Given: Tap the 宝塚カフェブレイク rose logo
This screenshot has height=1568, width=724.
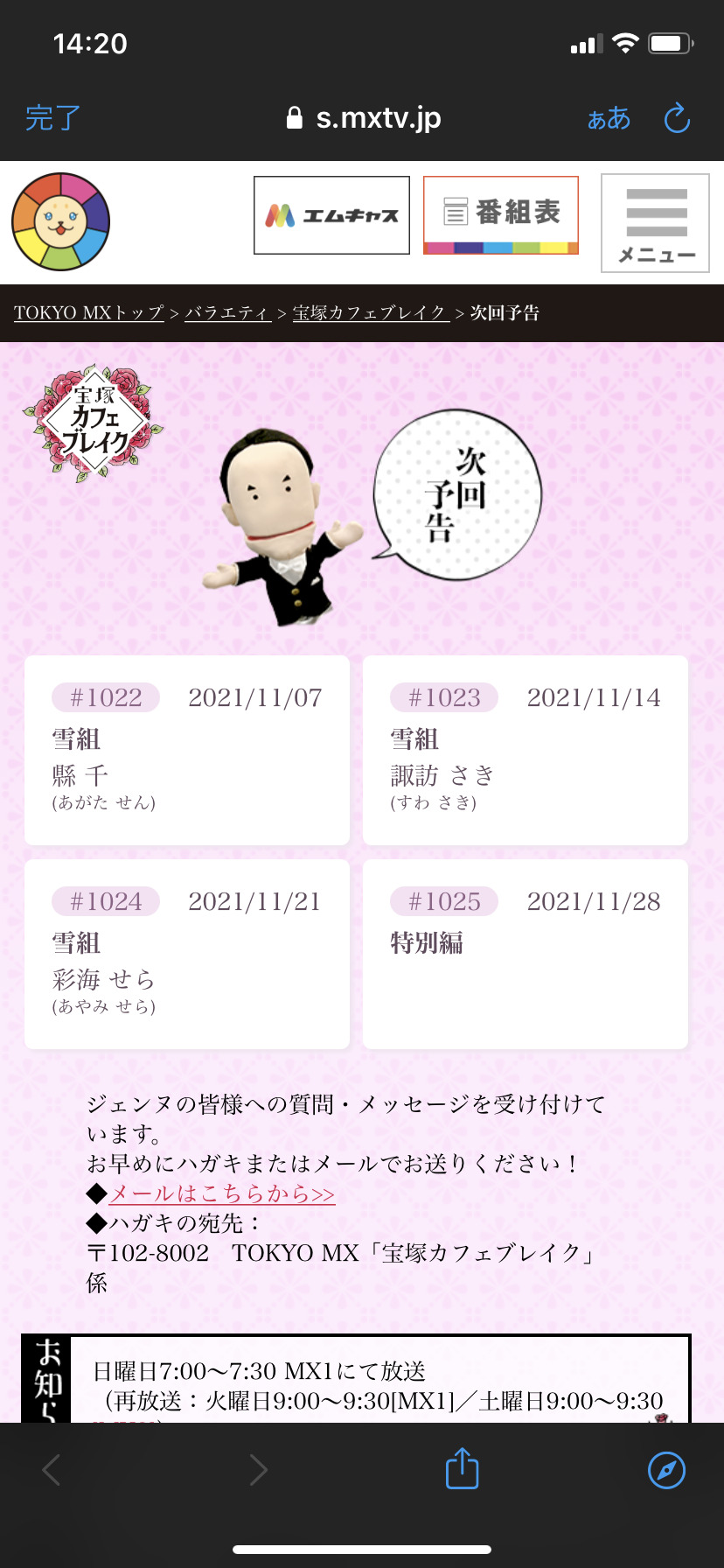Looking at the screenshot, I should click(94, 422).
